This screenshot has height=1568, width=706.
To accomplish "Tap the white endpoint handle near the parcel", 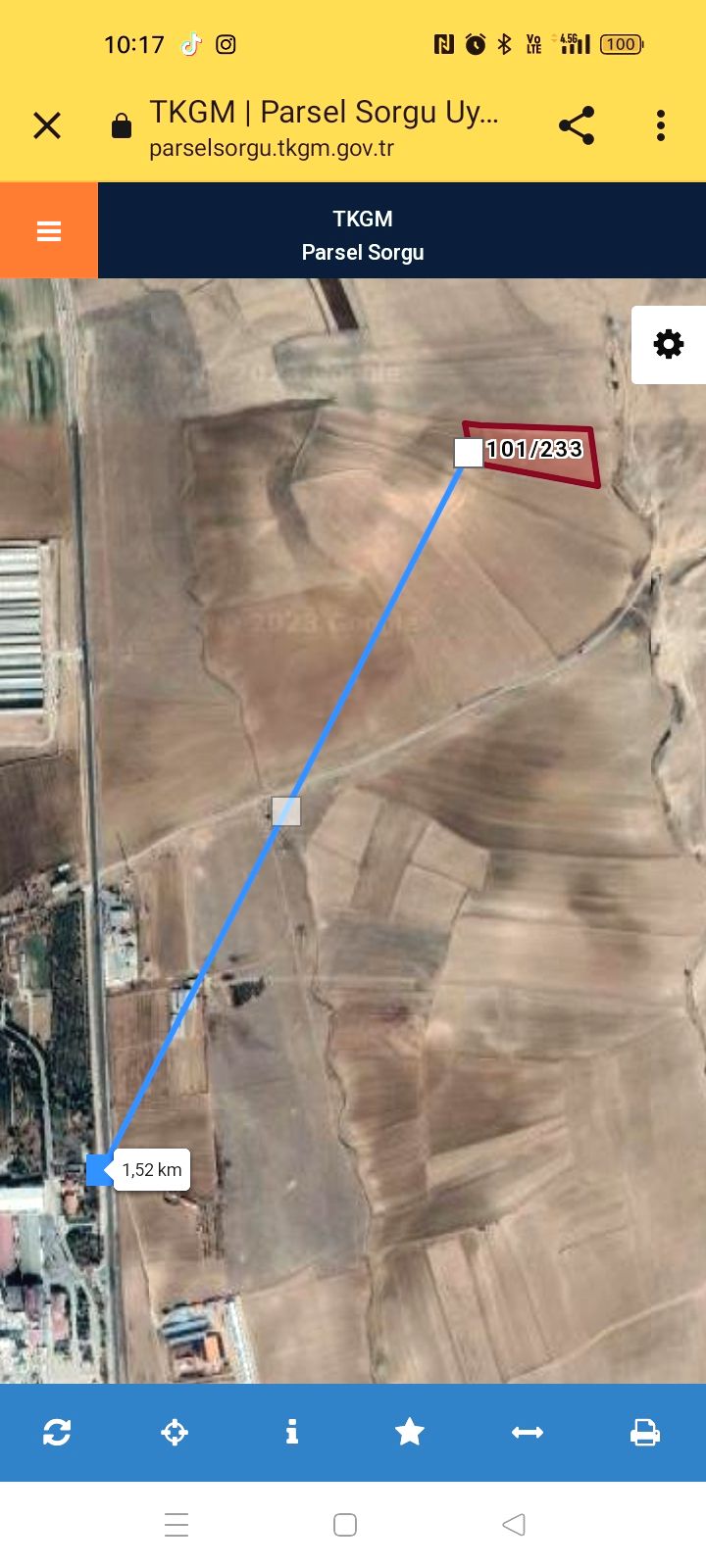I will click(469, 453).
